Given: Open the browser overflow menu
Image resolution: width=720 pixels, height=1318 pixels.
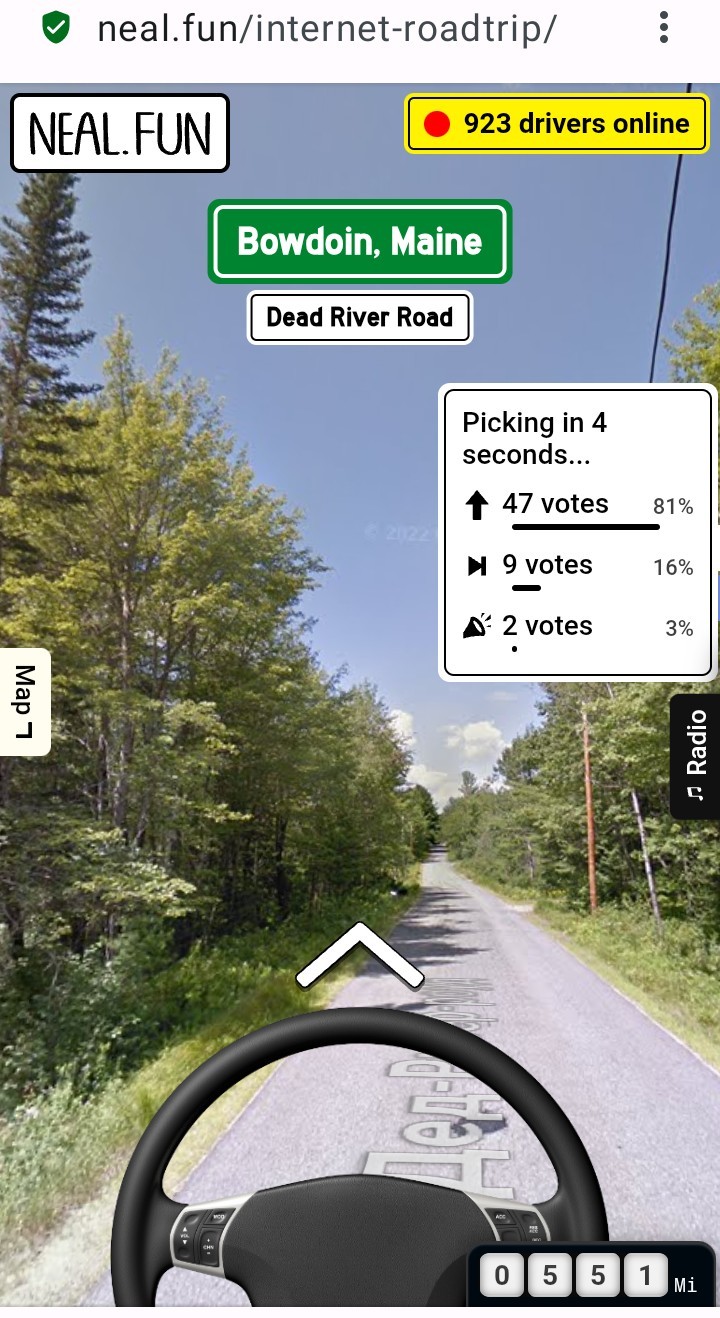Looking at the screenshot, I should 663,28.
